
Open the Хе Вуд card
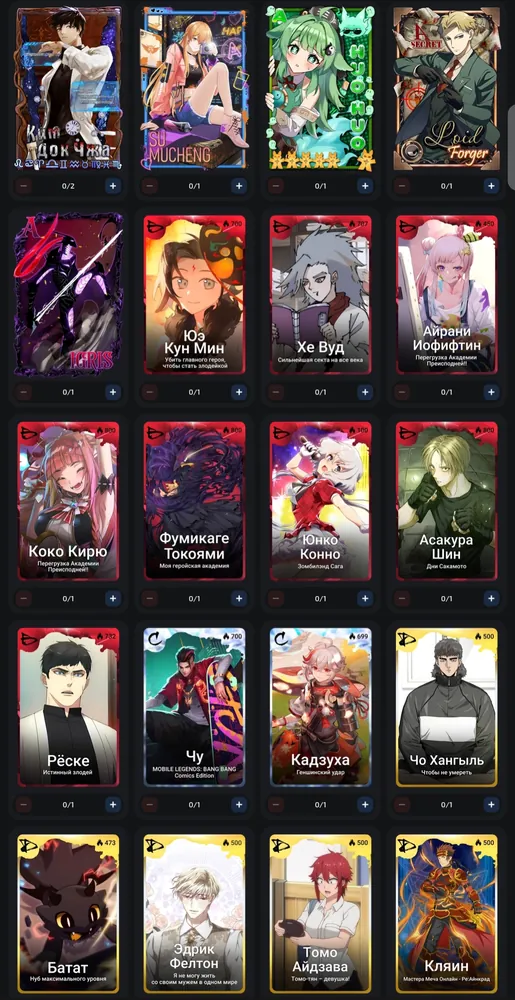point(321,294)
